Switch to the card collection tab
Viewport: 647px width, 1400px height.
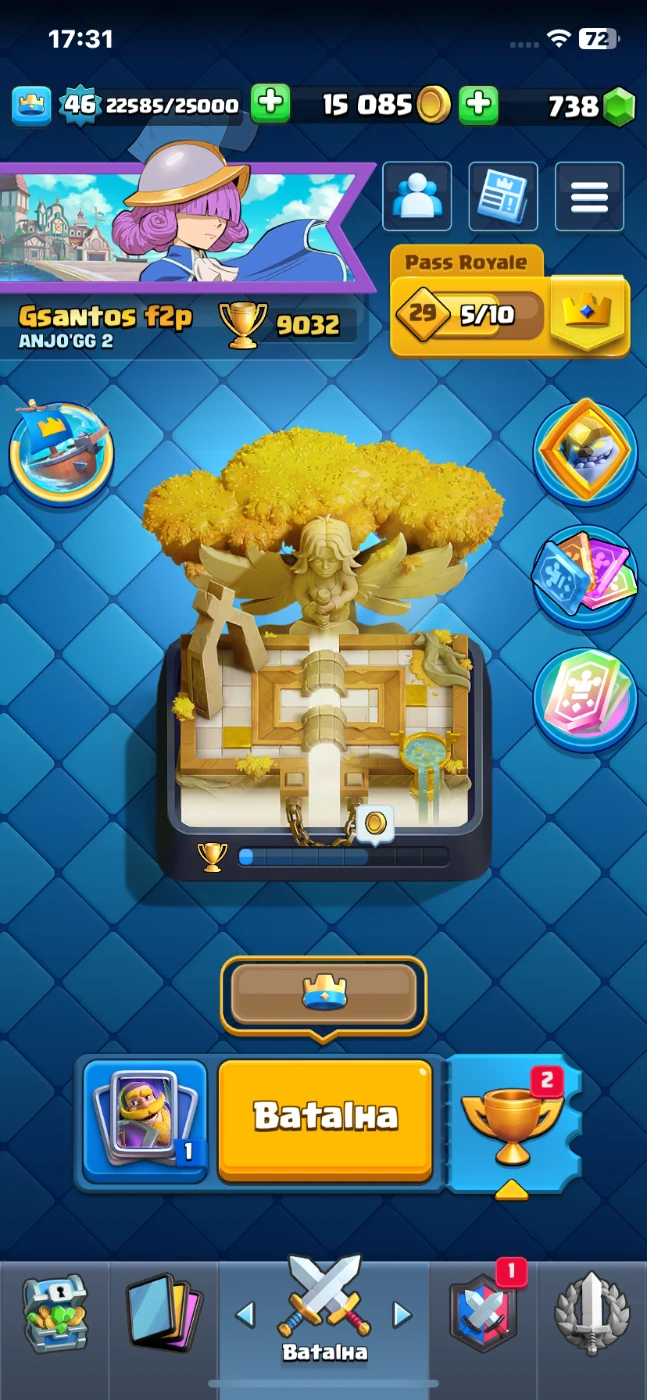pyautogui.click(x=163, y=1313)
